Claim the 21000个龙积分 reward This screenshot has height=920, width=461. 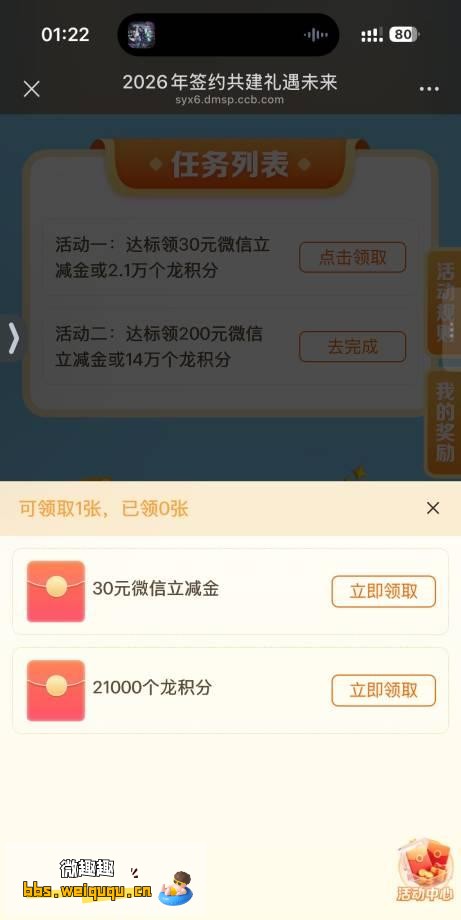pyautogui.click(x=384, y=690)
